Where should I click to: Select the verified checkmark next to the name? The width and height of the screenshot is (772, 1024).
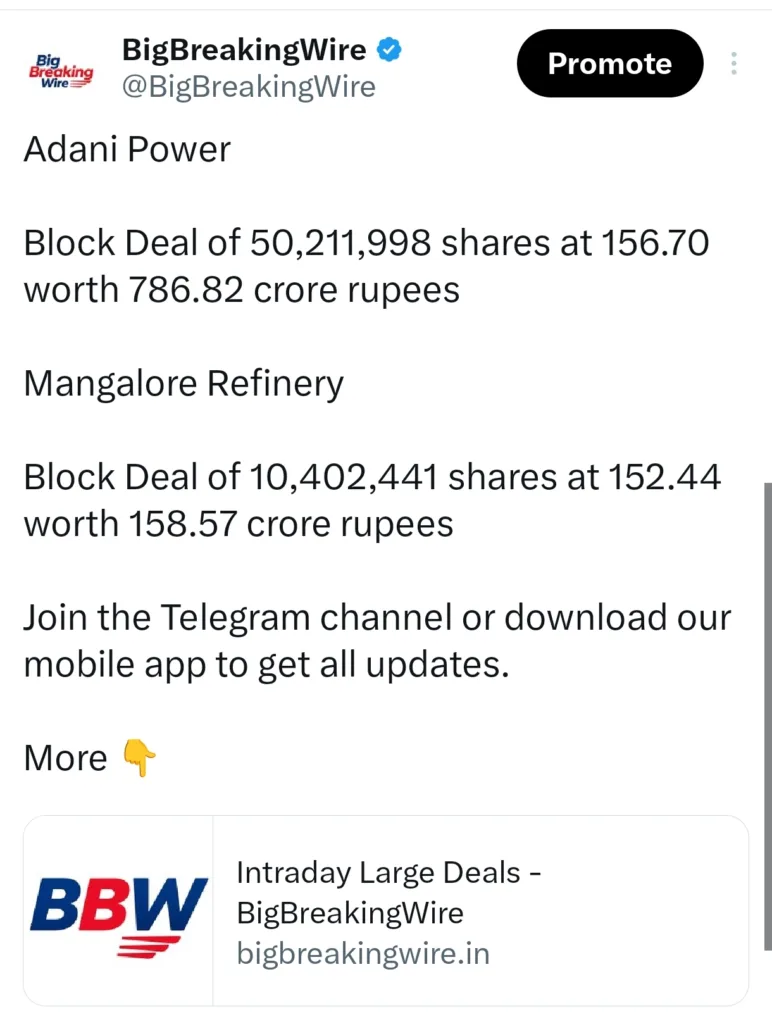coord(390,48)
